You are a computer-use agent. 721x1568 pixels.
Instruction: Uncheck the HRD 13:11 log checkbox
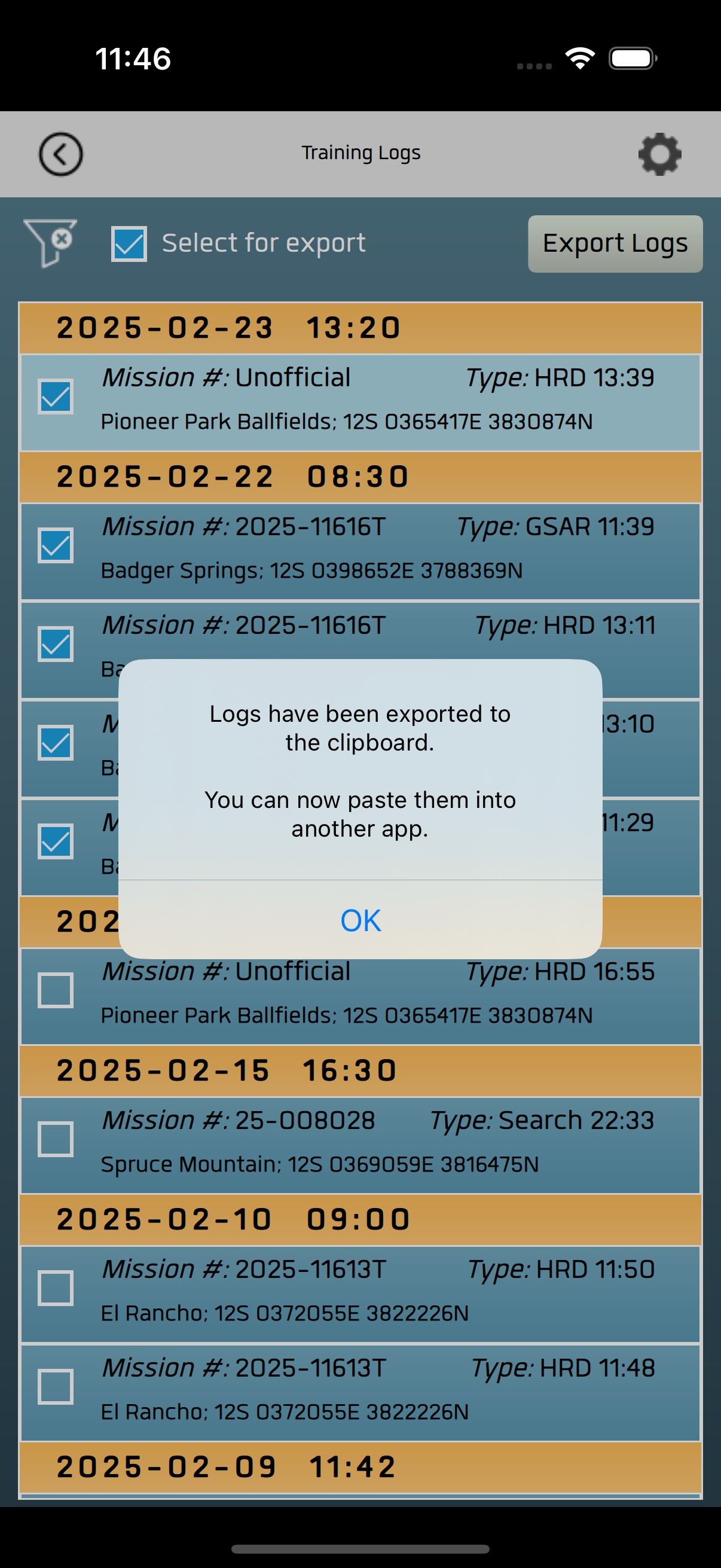coord(56,644)
